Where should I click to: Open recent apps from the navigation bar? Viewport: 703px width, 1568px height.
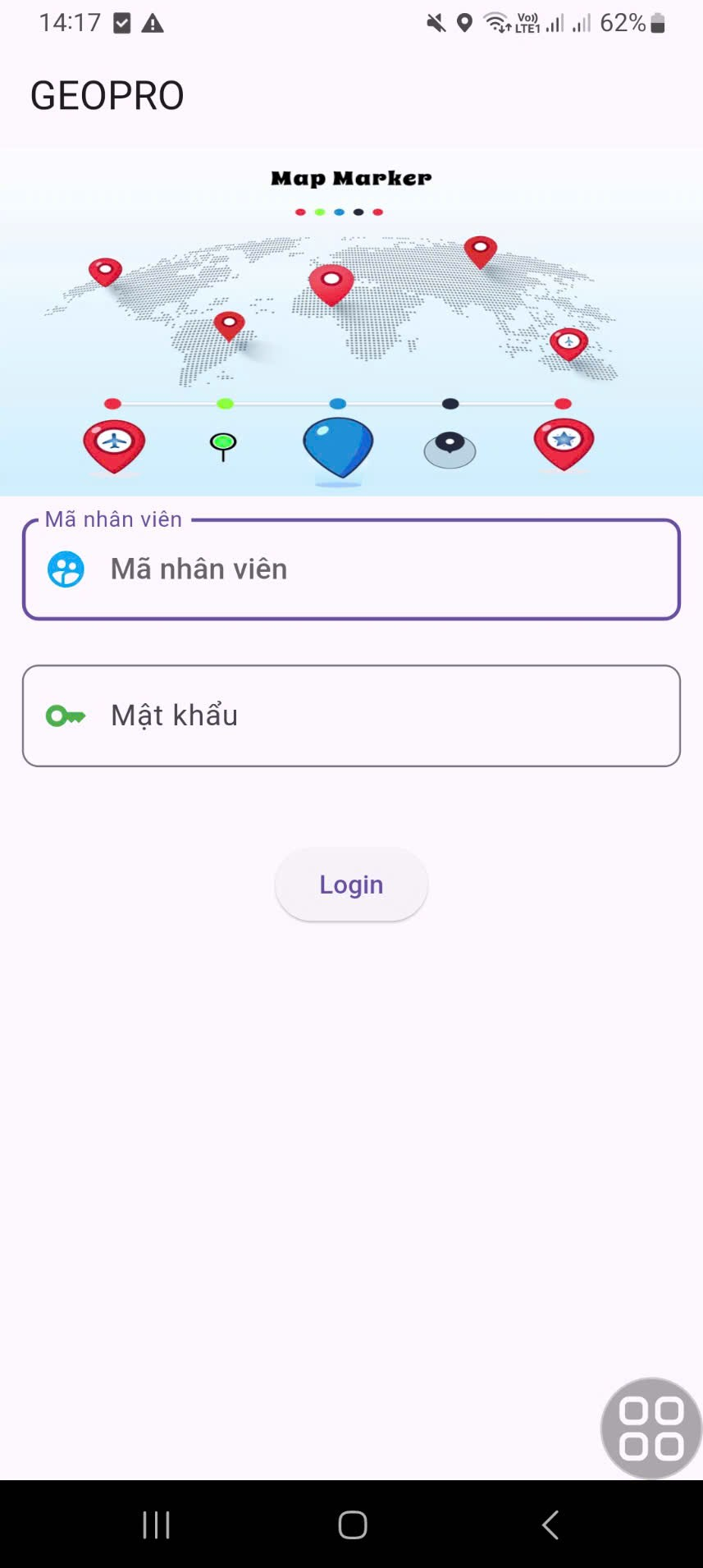pyautogui.click(x=156, y=1525)
